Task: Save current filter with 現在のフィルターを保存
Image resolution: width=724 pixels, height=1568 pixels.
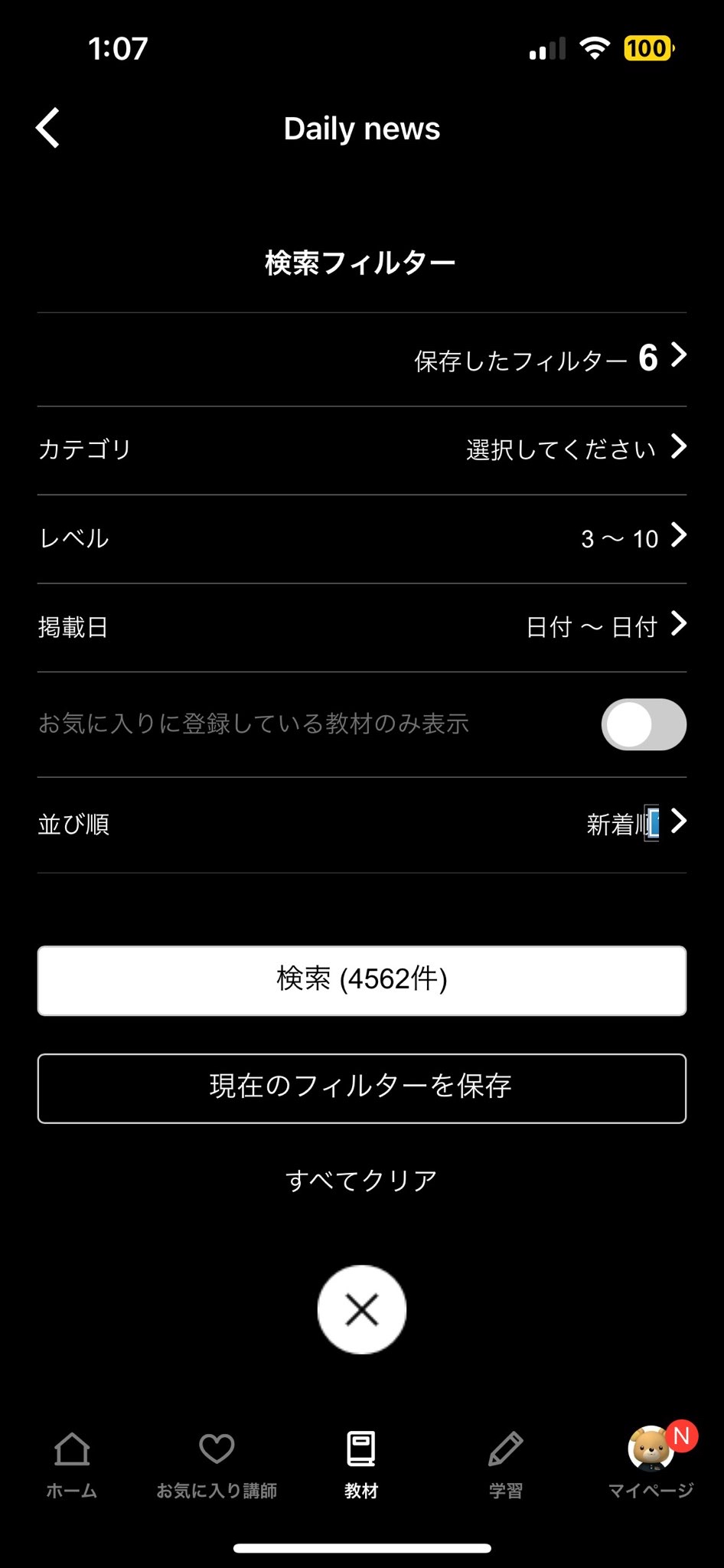Action: click(362, 1088)
